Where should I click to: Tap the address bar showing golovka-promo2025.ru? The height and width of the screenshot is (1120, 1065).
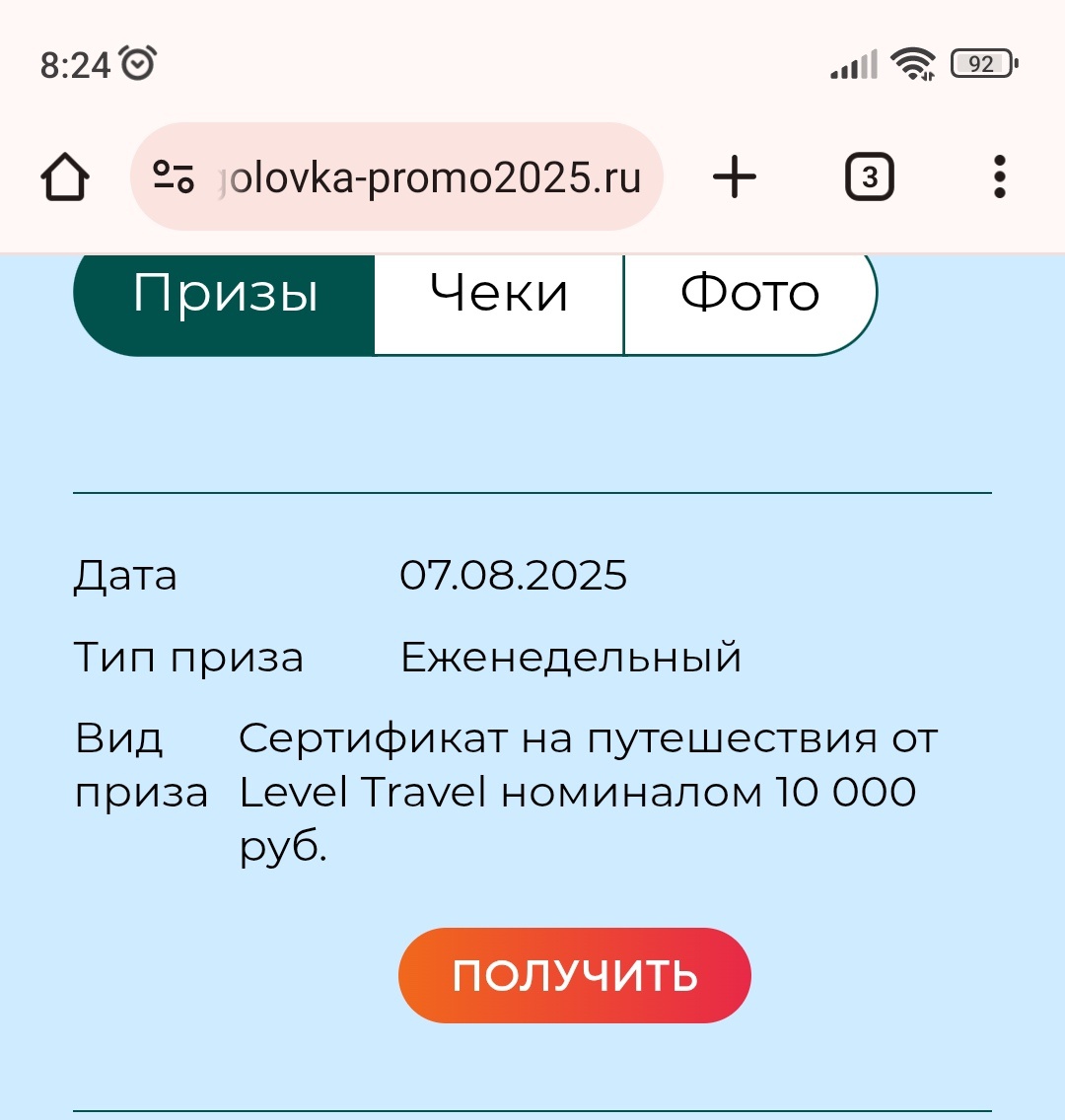click(x=429, y=178)
